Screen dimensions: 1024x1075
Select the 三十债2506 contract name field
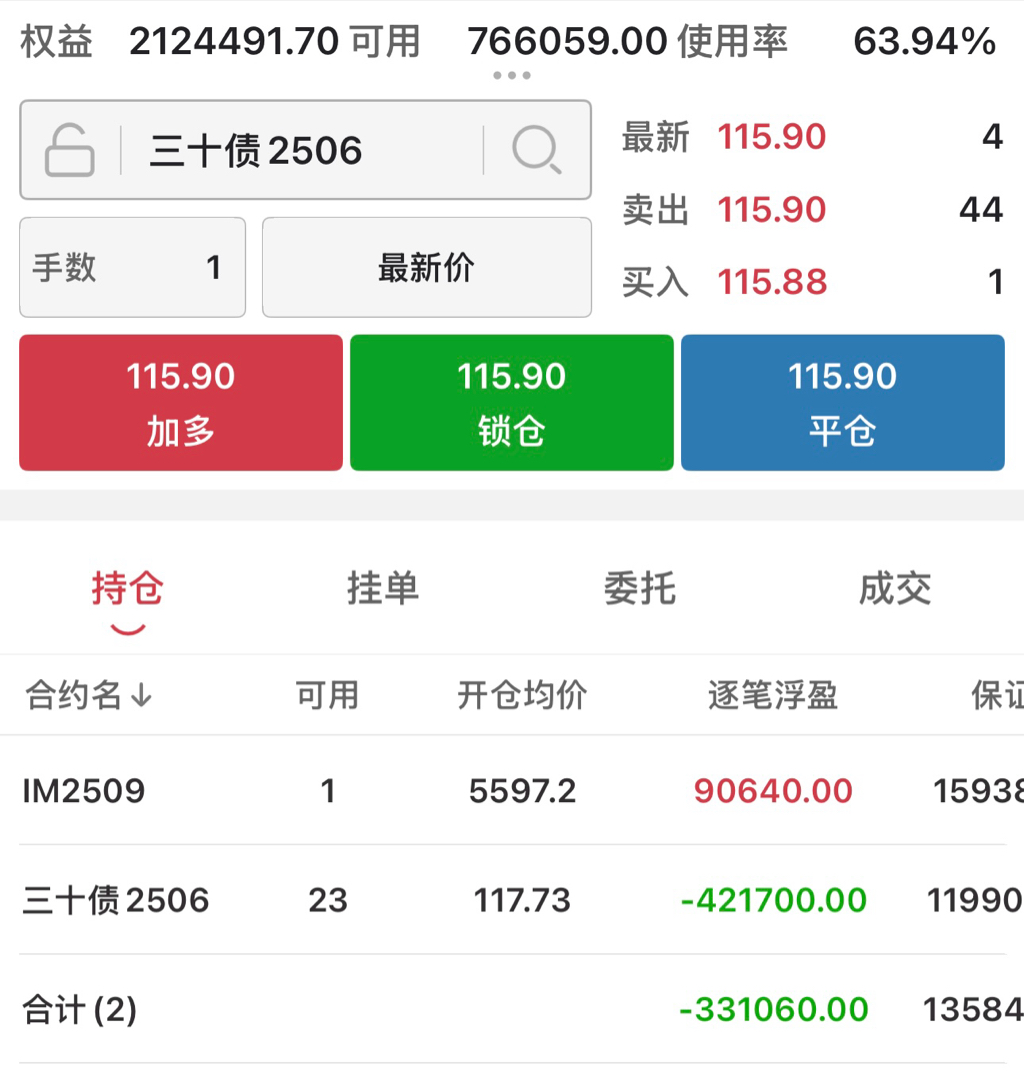tap(300, 151)
